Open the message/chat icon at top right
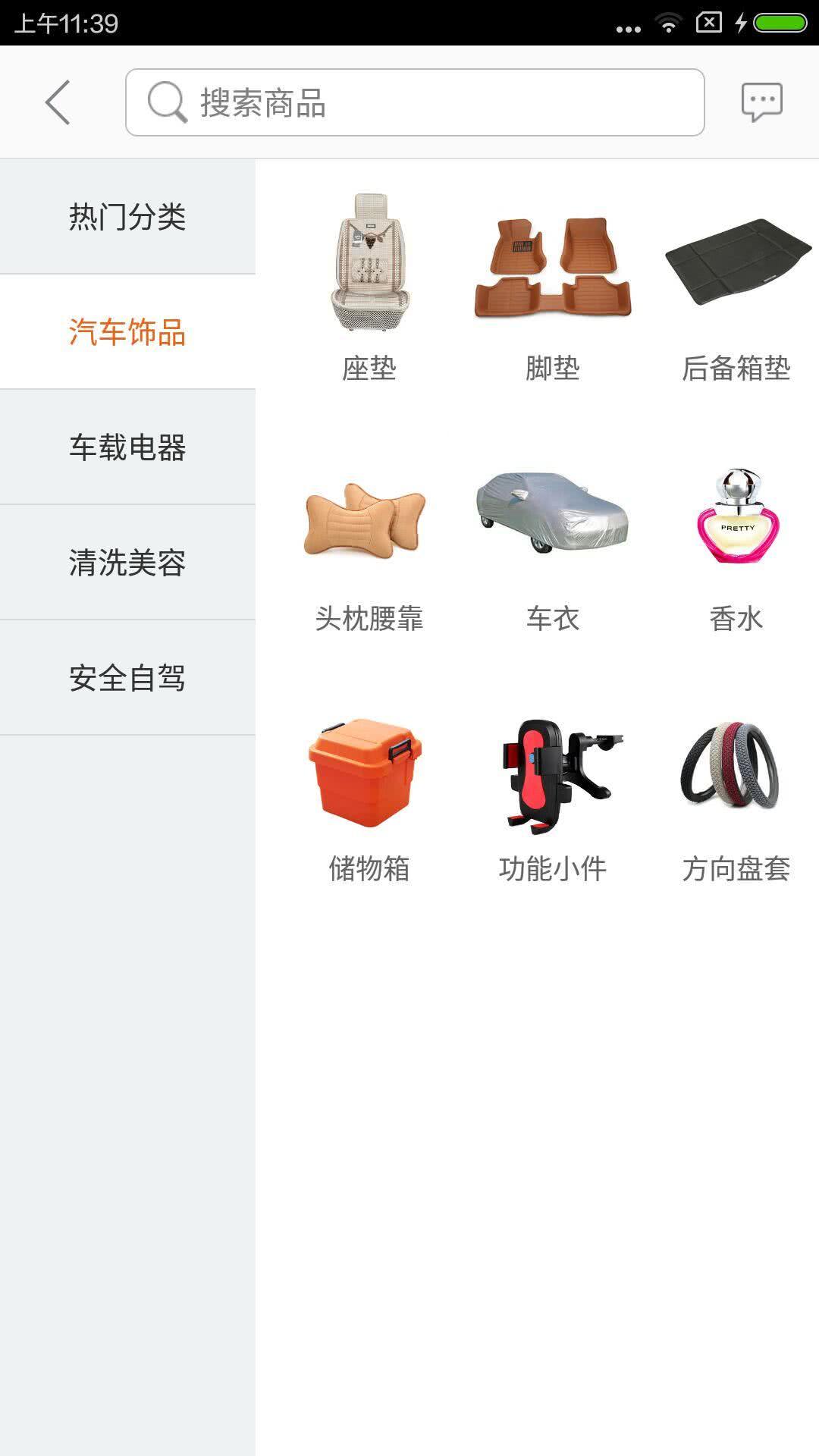The width and height of the screenshot is (819, 1456). pyautogui.click(x=762, y=101)
